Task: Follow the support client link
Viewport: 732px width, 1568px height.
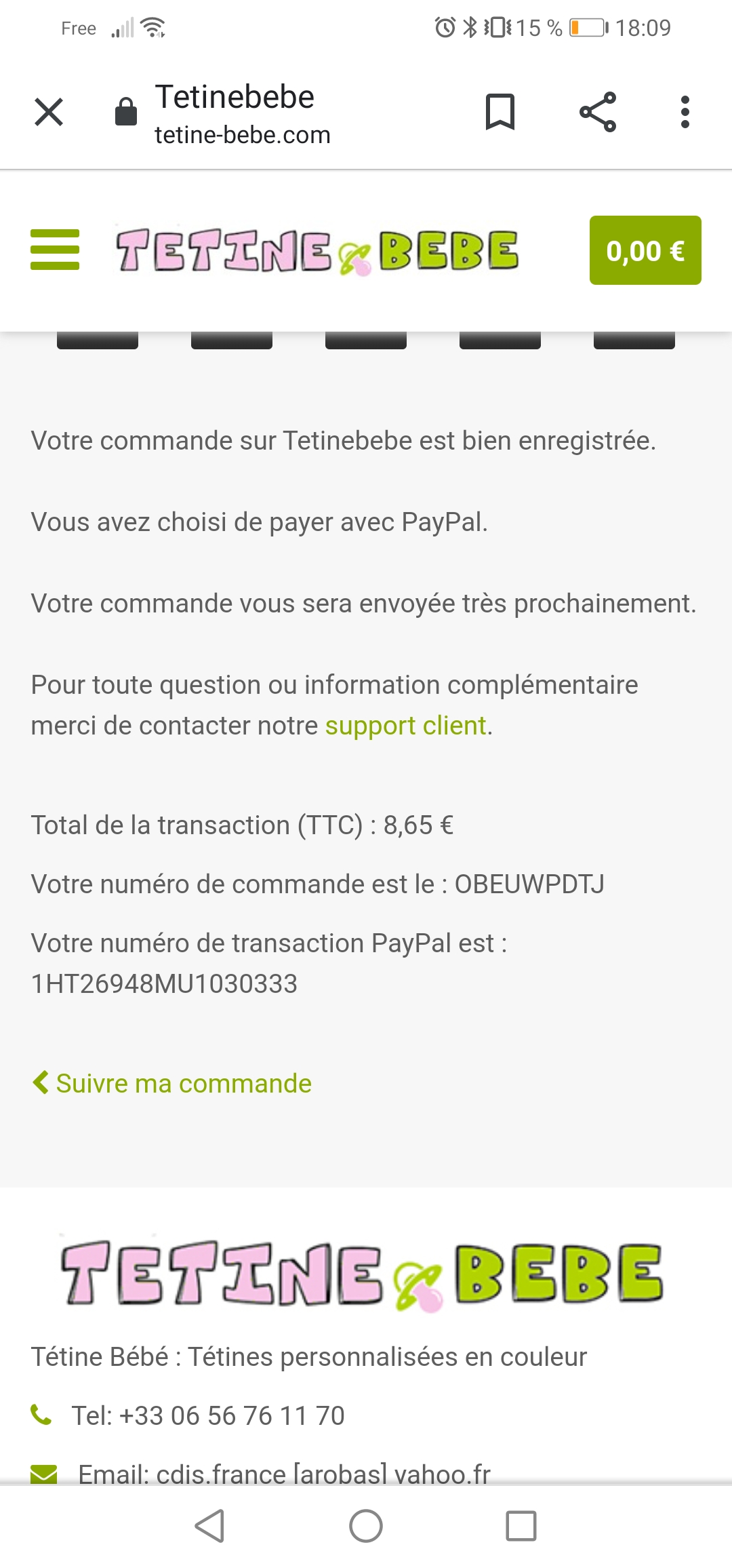Action: click(406, 726)
